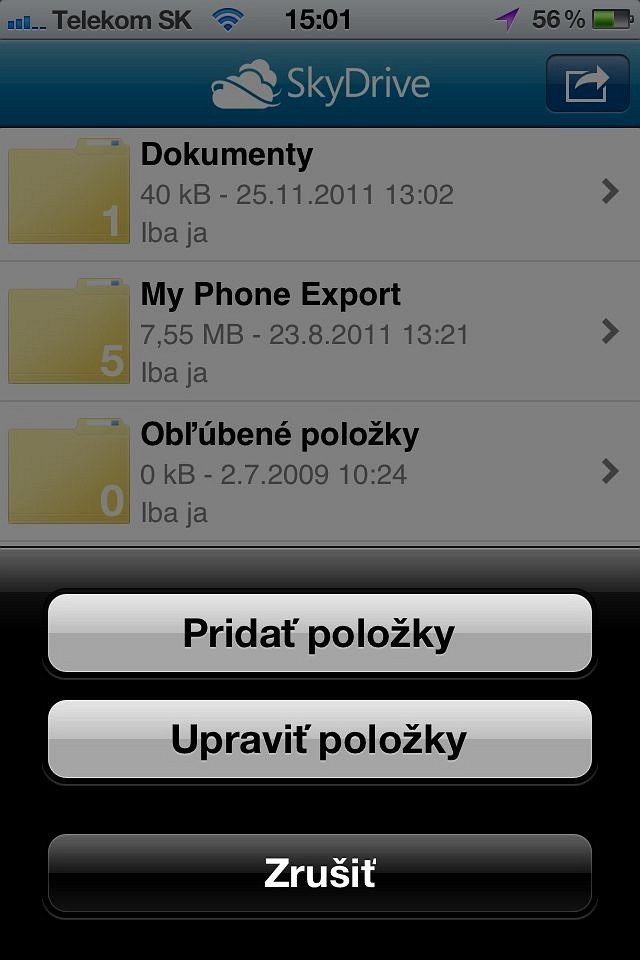Tap the Pridať položky button
This screenshot has width=640, height=960.
pos(319,634)
